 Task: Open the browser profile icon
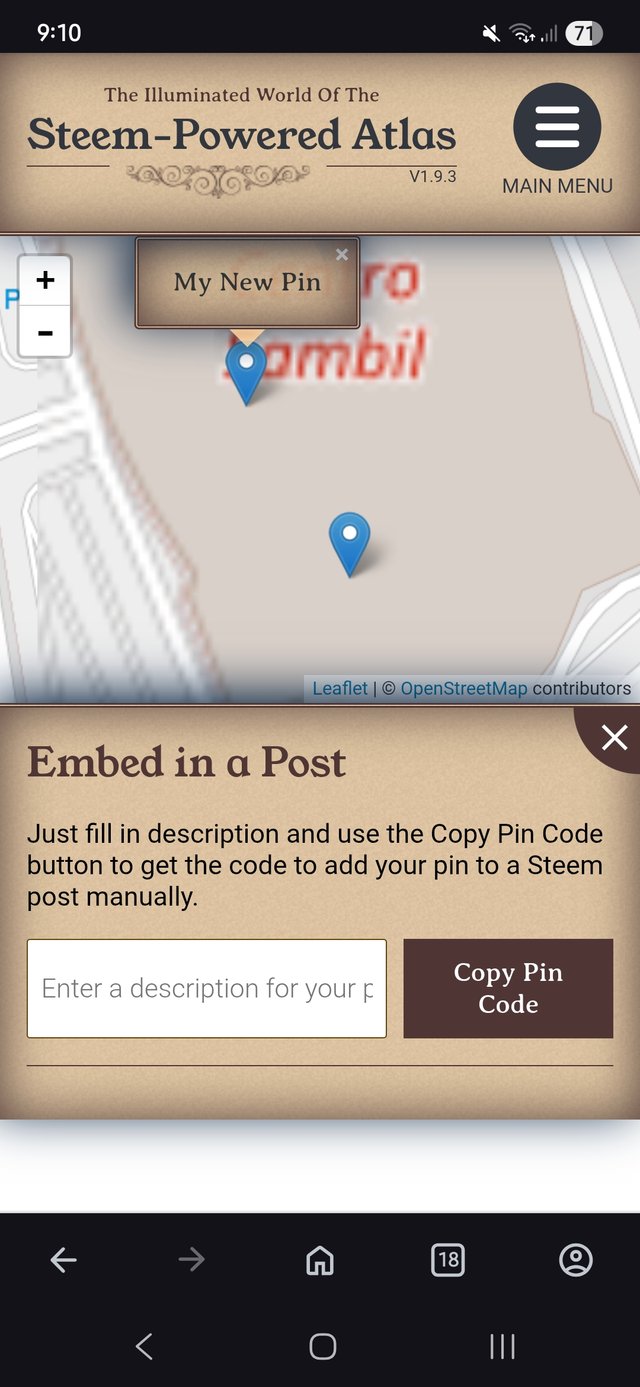click(576, 1261)
